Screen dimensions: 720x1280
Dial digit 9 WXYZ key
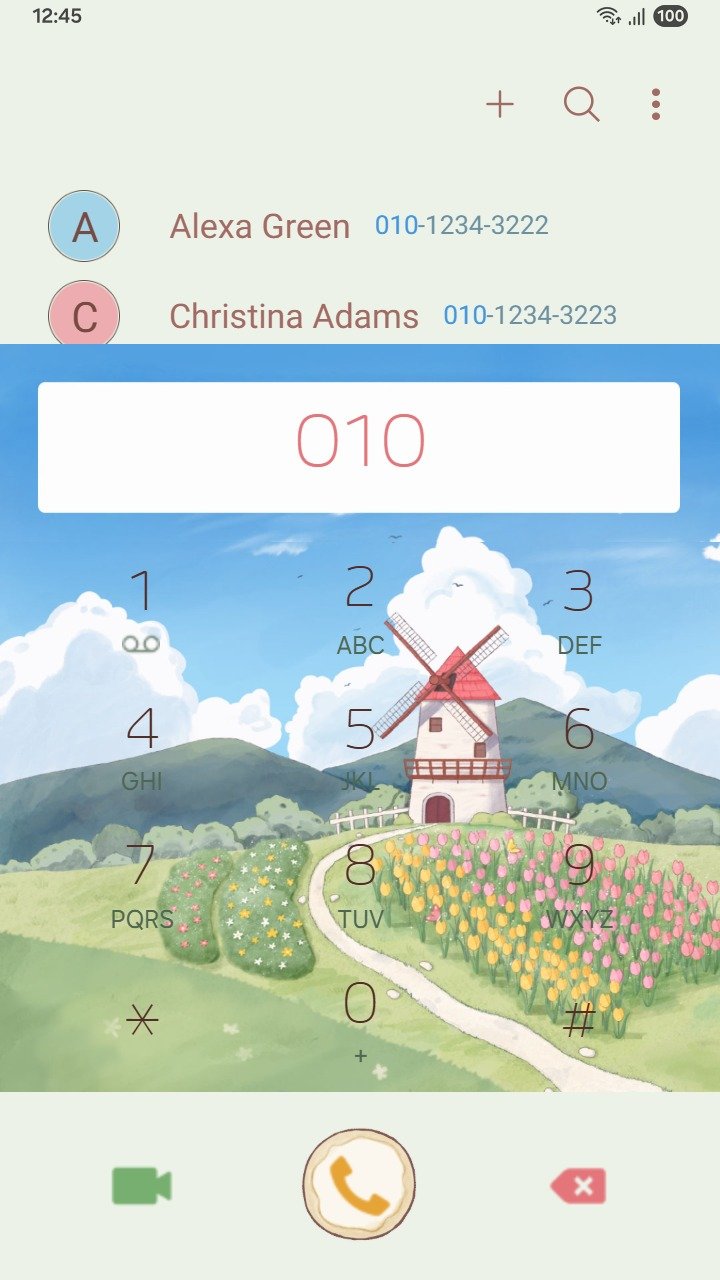tap(578, 883)
